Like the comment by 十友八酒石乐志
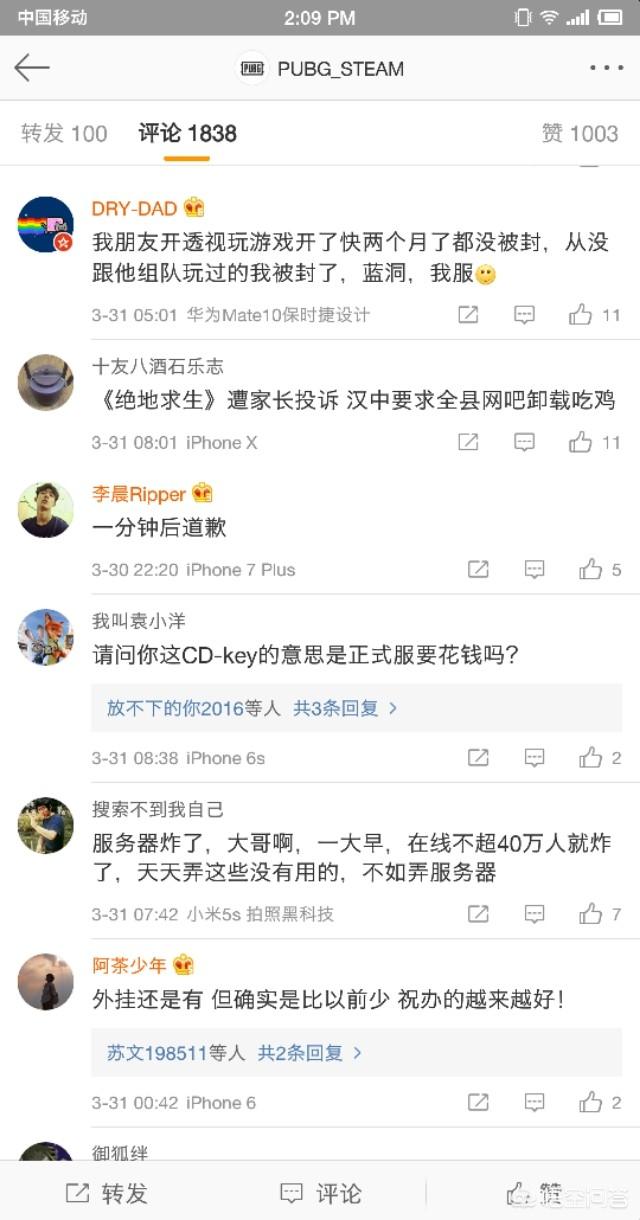 coord(581,442)
